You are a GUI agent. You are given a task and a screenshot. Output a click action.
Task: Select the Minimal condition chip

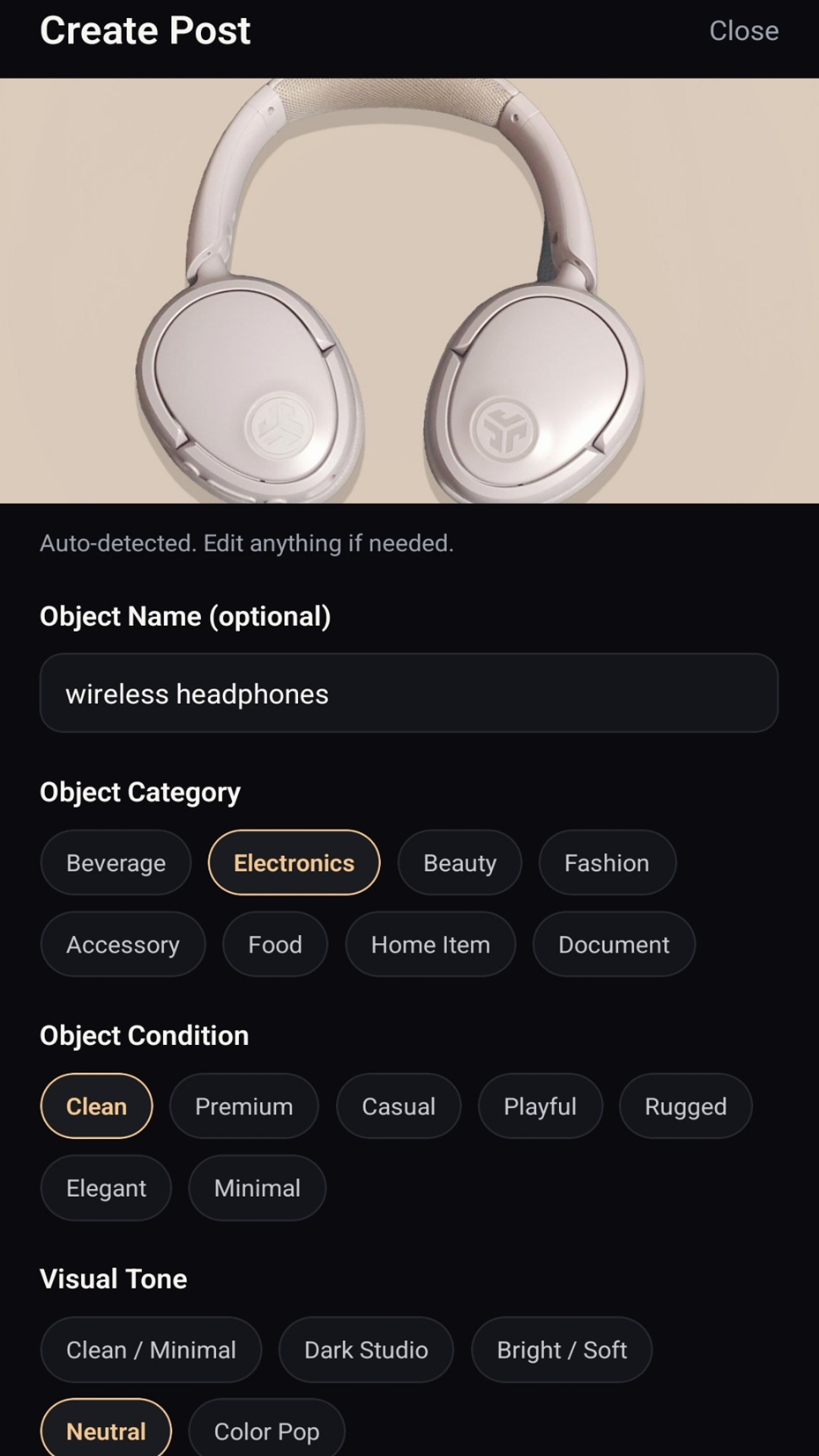[257, 1188]
